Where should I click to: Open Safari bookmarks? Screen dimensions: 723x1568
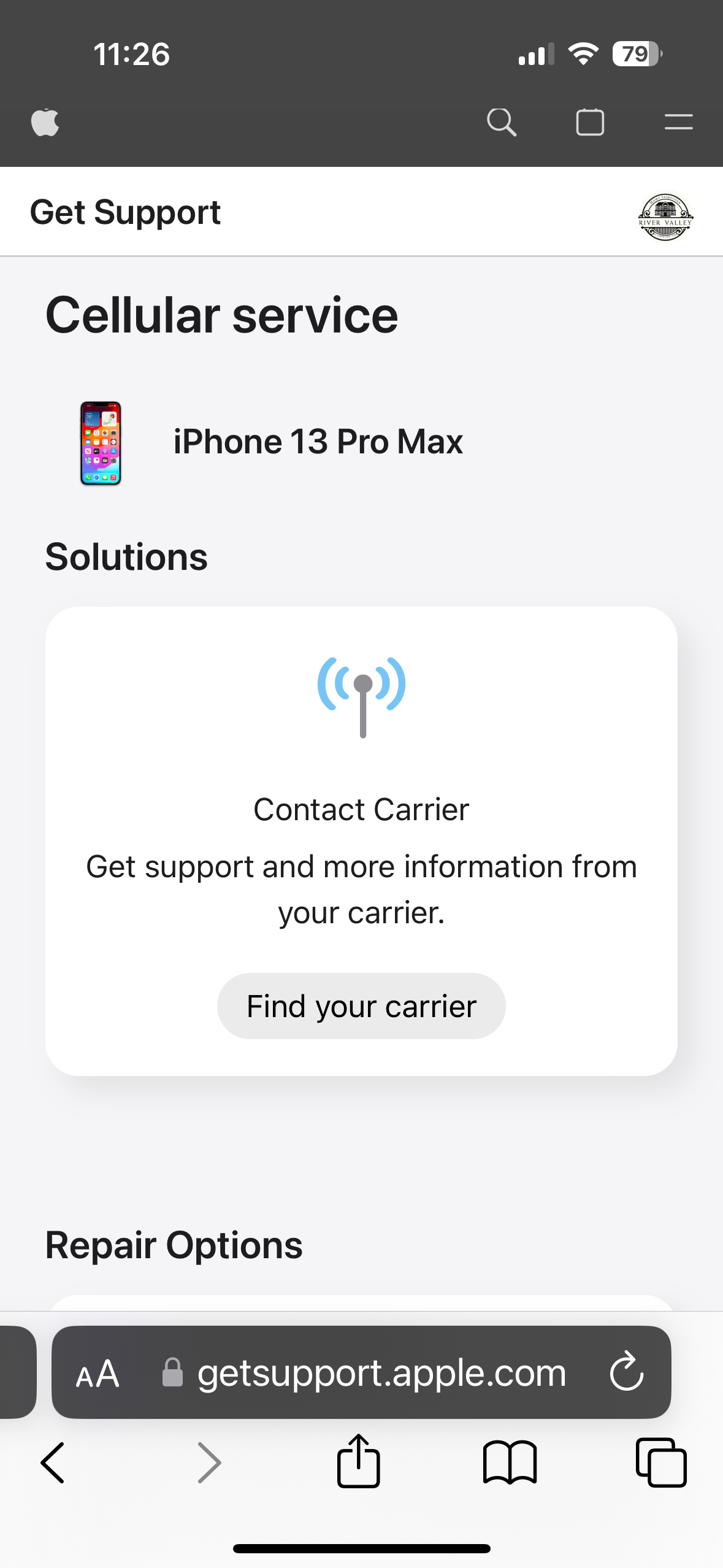coord(510,1462)
